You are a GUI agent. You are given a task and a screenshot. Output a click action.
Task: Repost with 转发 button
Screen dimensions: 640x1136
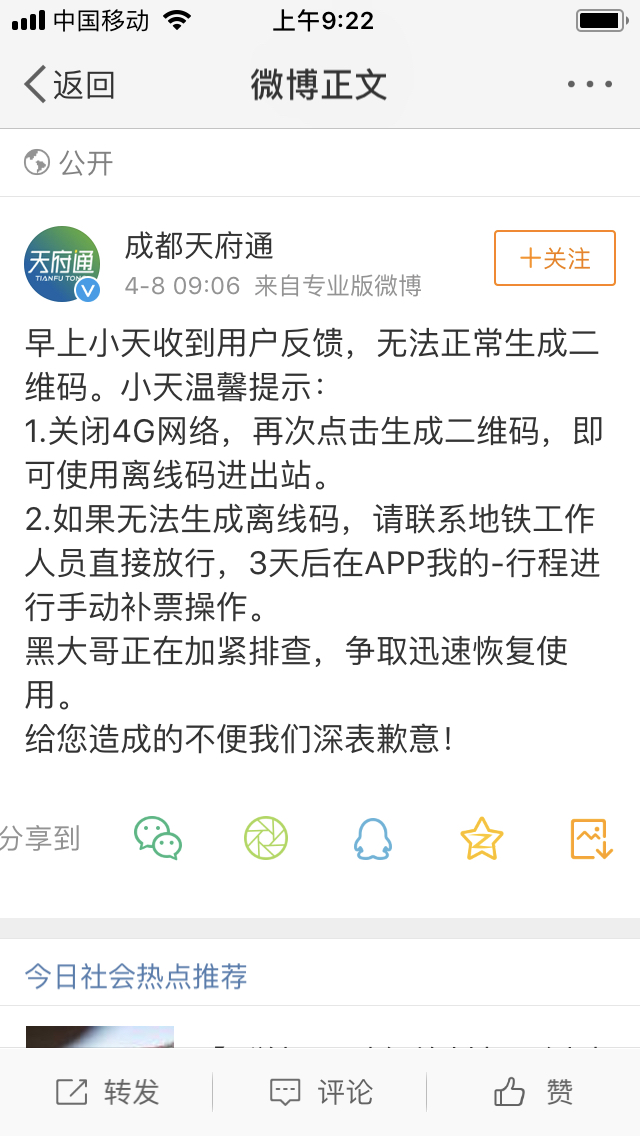point(108,1092)
